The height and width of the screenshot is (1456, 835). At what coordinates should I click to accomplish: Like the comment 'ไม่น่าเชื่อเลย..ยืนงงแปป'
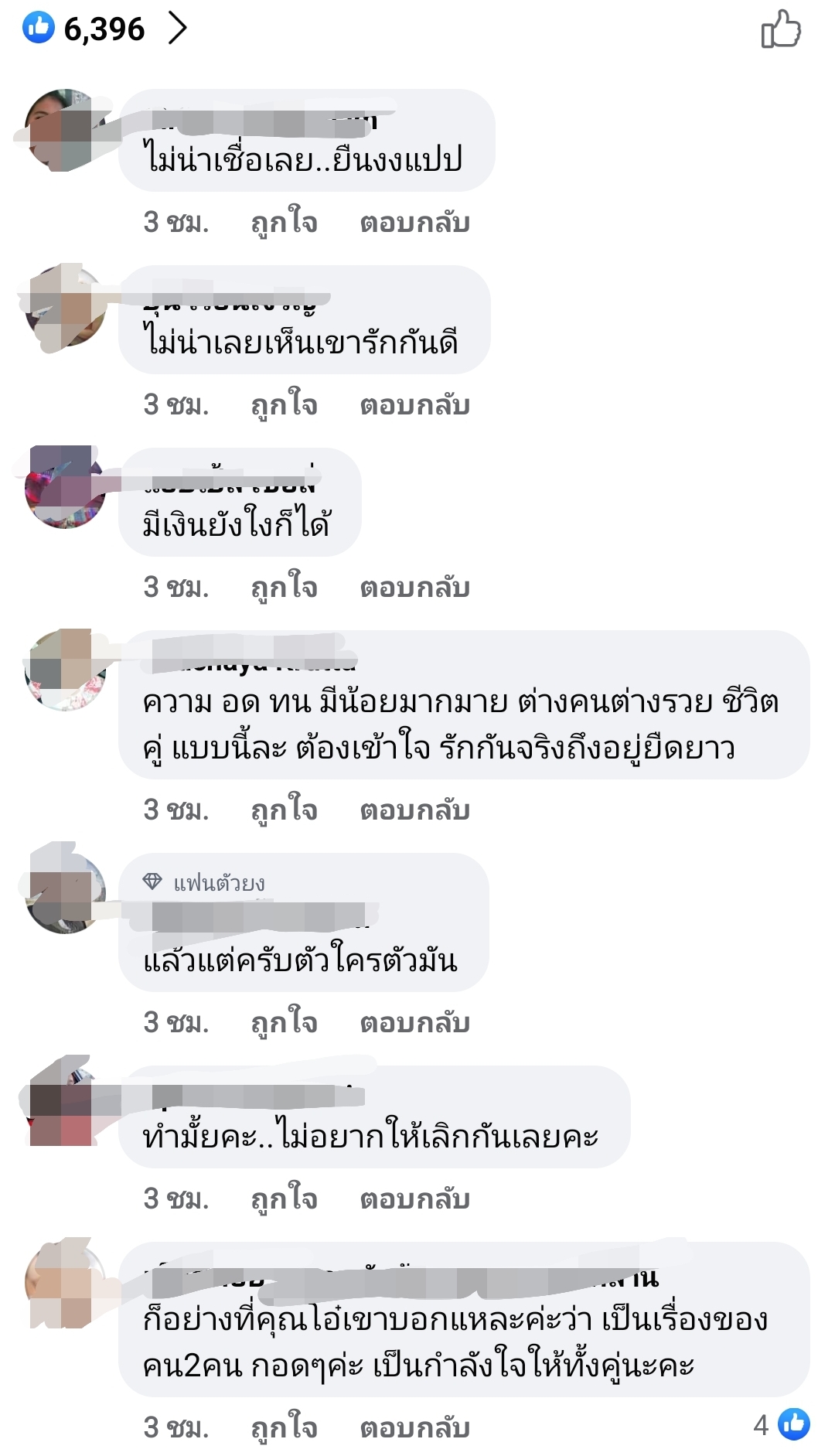click(284, 223)
